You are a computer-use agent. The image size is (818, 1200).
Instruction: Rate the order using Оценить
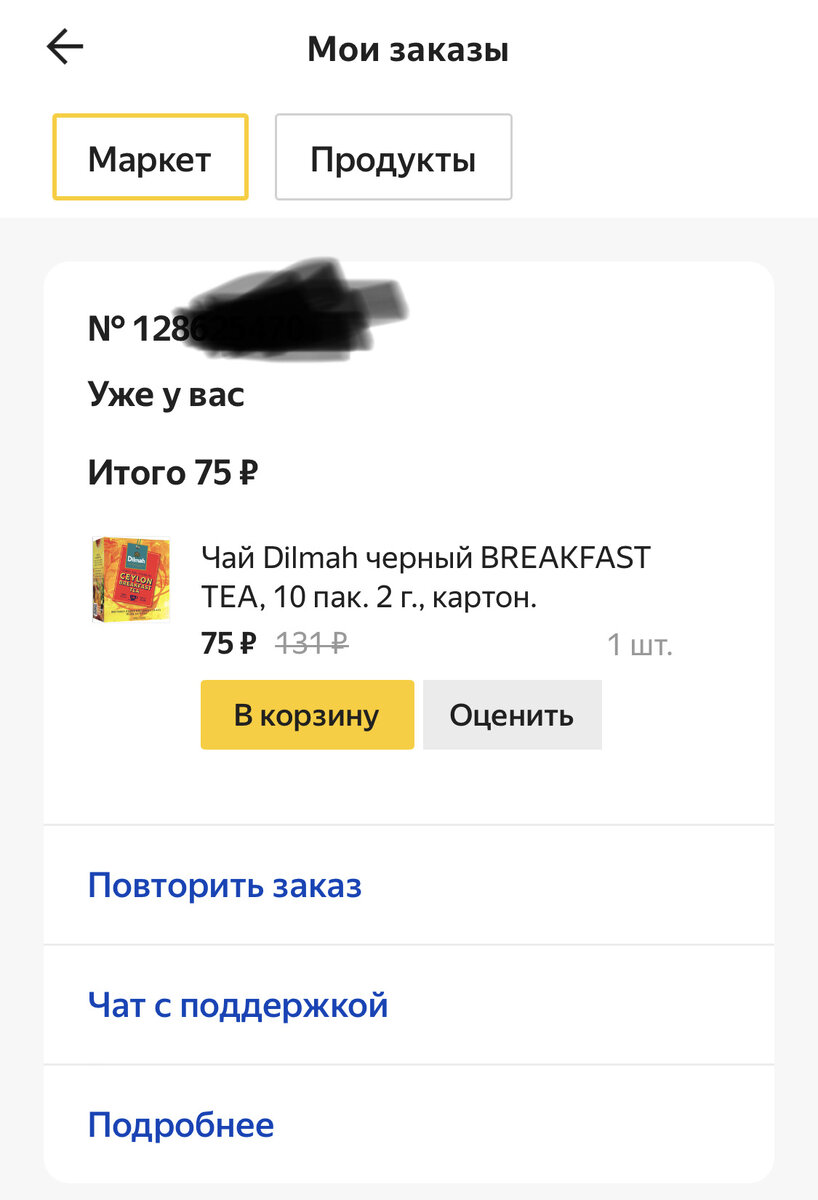(x=512, y=714)
